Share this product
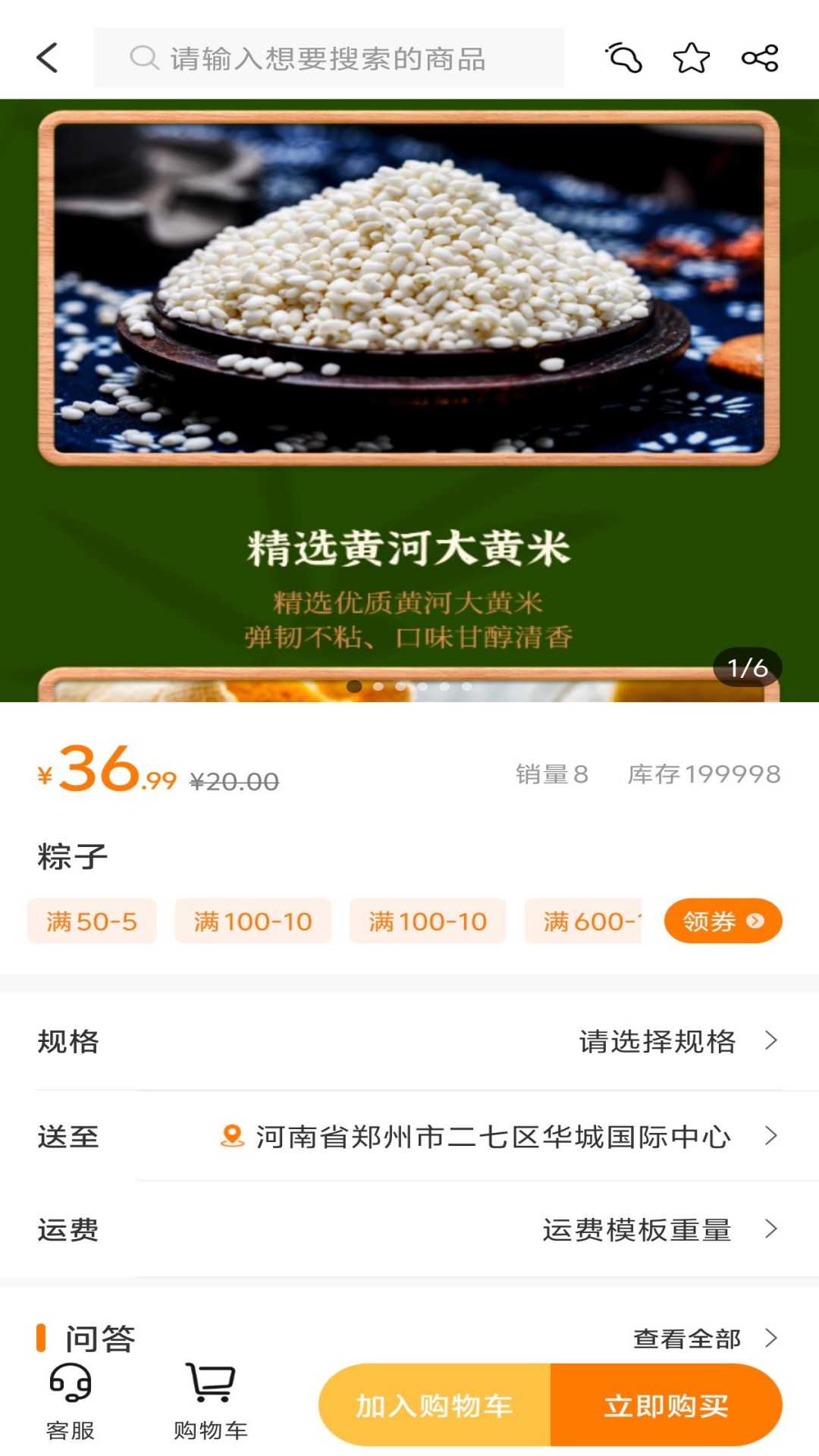Screen dimensions: 819x1456 tap(760, 58)
